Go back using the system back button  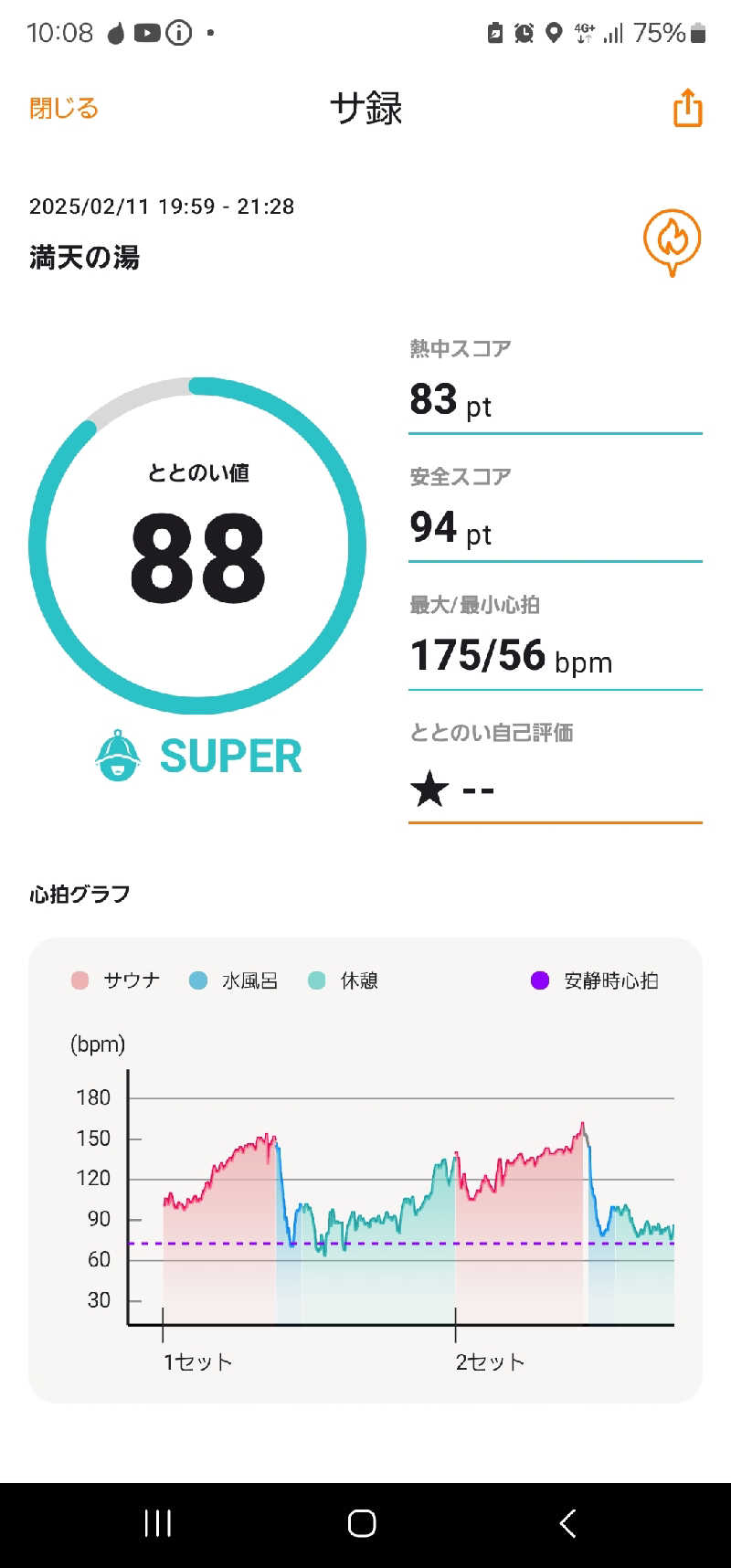[567, 1523]
